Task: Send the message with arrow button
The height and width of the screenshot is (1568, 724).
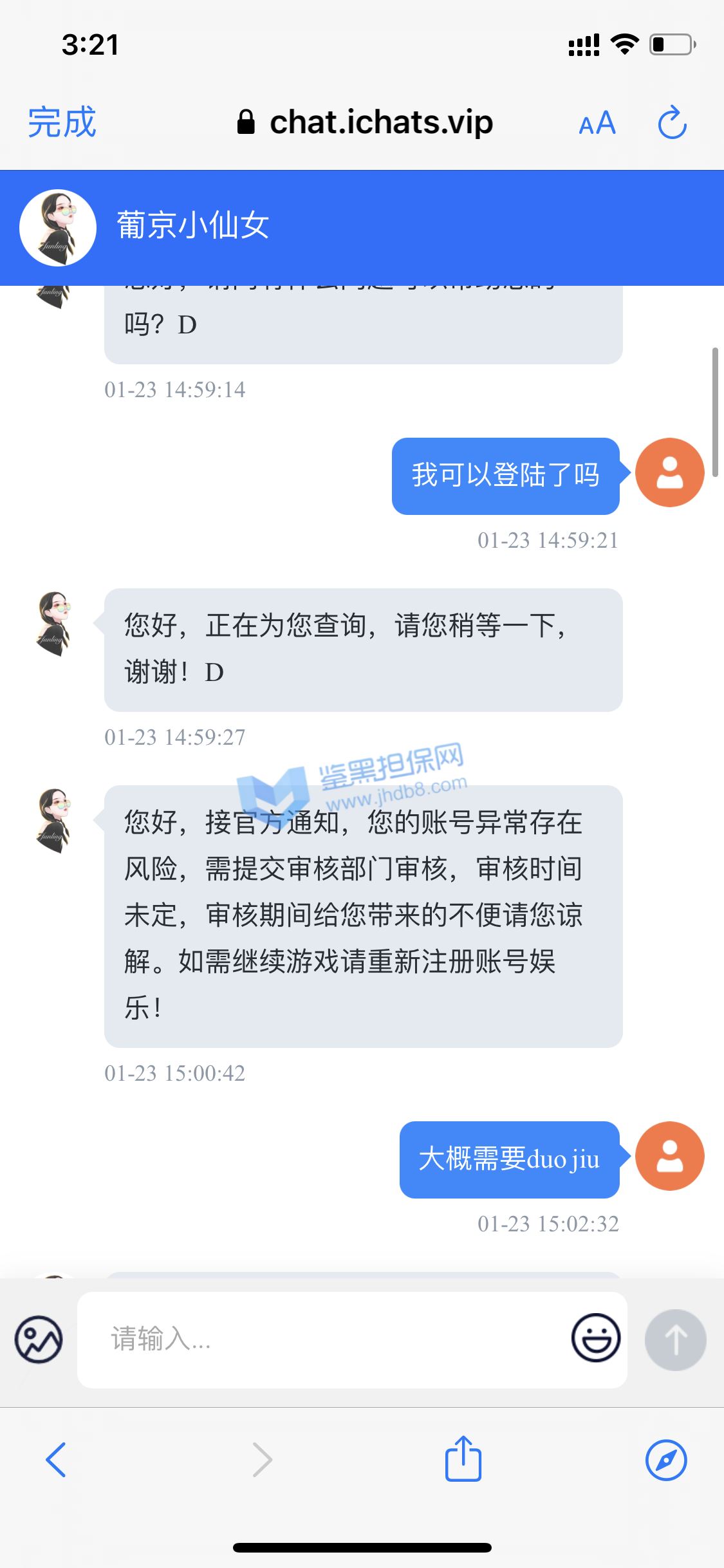Action: click(675, 1339)
